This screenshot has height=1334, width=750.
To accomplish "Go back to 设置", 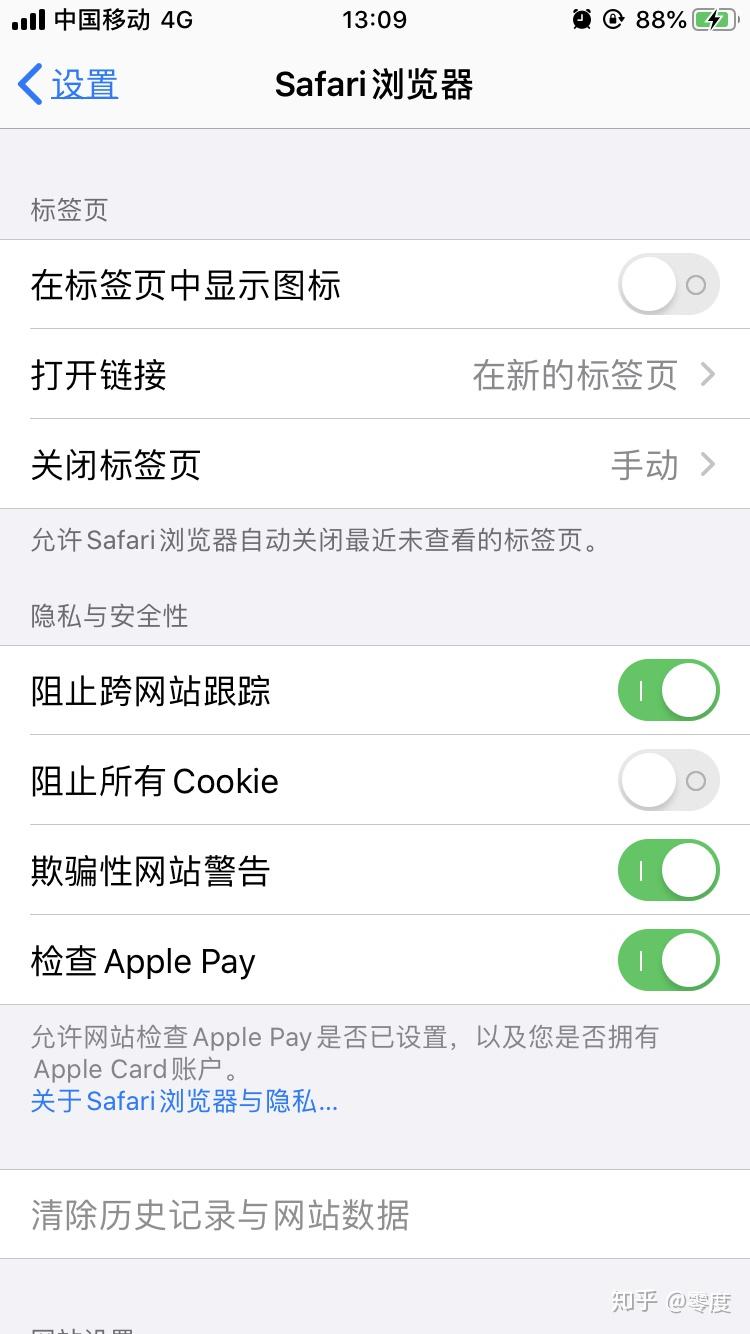I will 68,85.
